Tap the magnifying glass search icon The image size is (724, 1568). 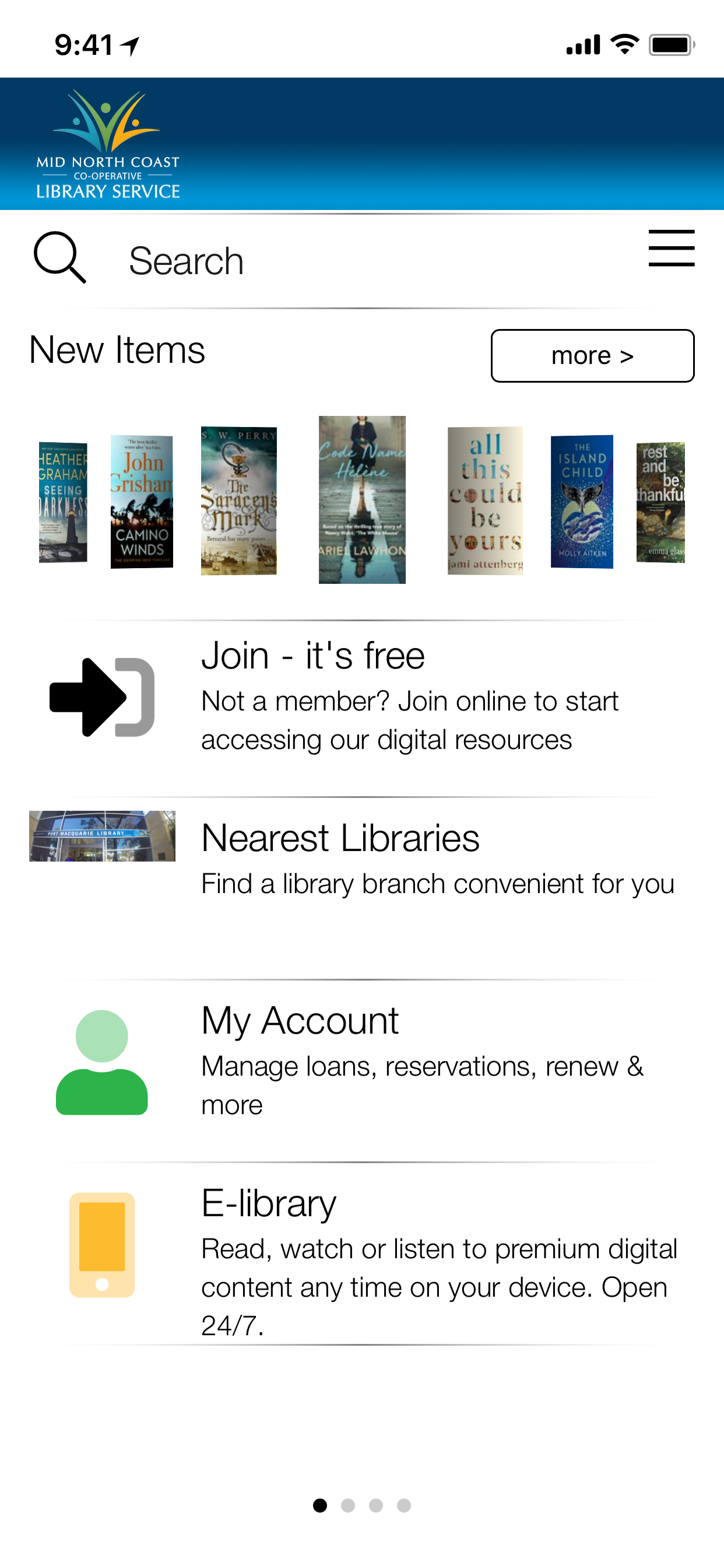pyautogui.click(x=59, y=257)
